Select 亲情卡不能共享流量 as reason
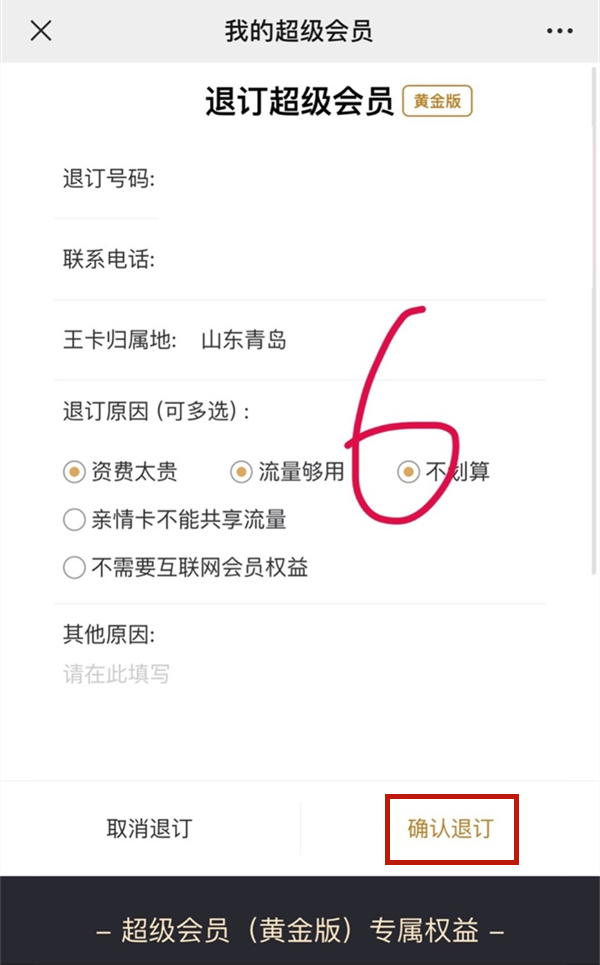Image resolution: width=600 pixels, height=965 pixels. pos(74,520)
